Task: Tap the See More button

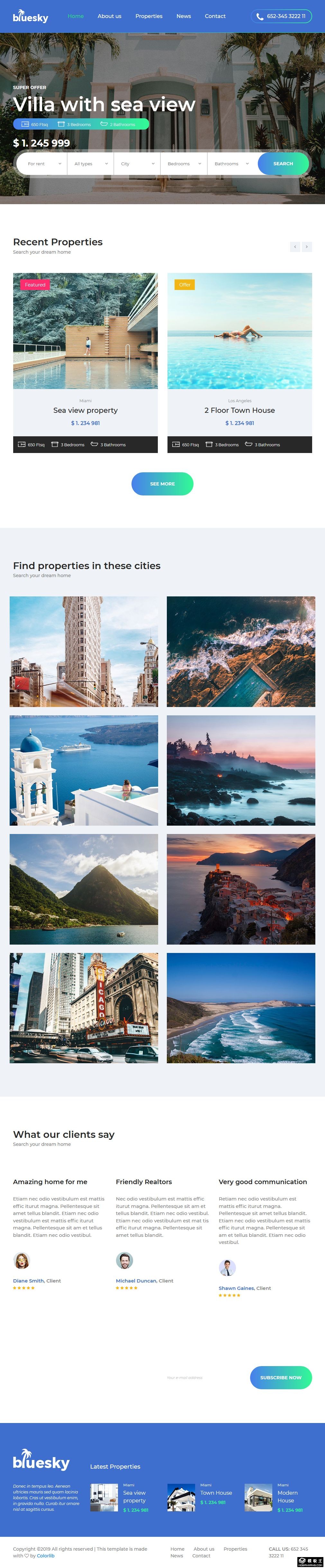Action: [163, 484]
